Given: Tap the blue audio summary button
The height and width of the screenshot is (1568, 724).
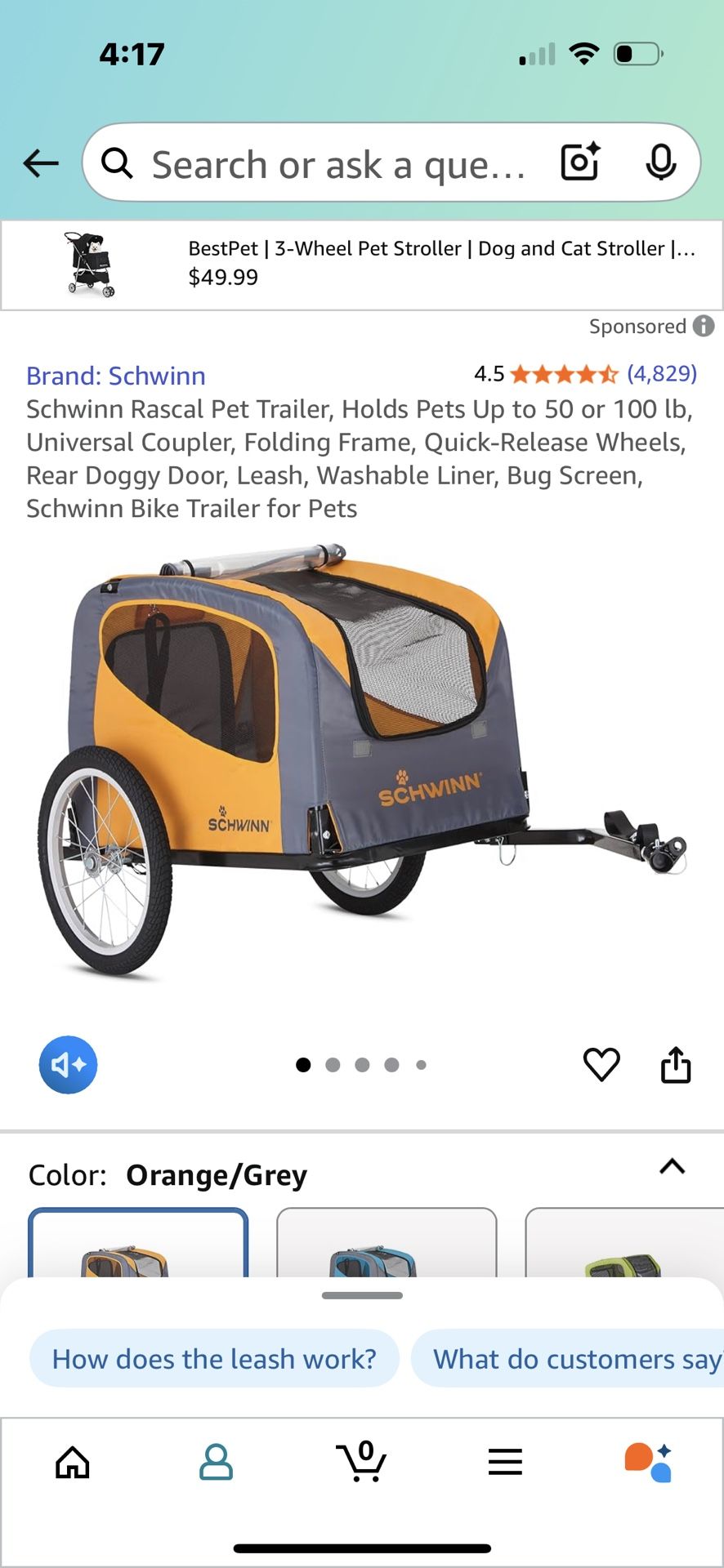Looking at the screenshot, I should (69, 1064).
